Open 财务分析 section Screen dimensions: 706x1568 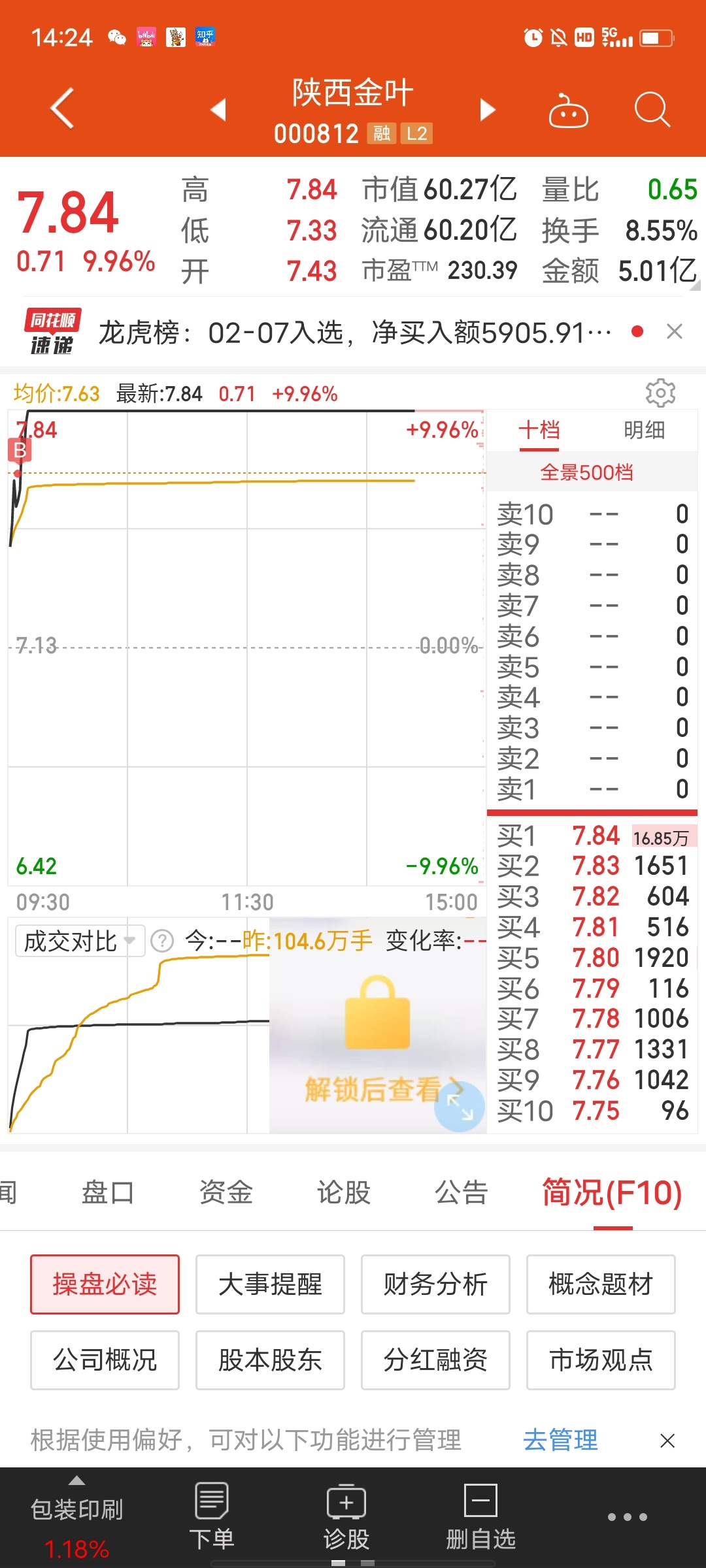pos(435,1284)
